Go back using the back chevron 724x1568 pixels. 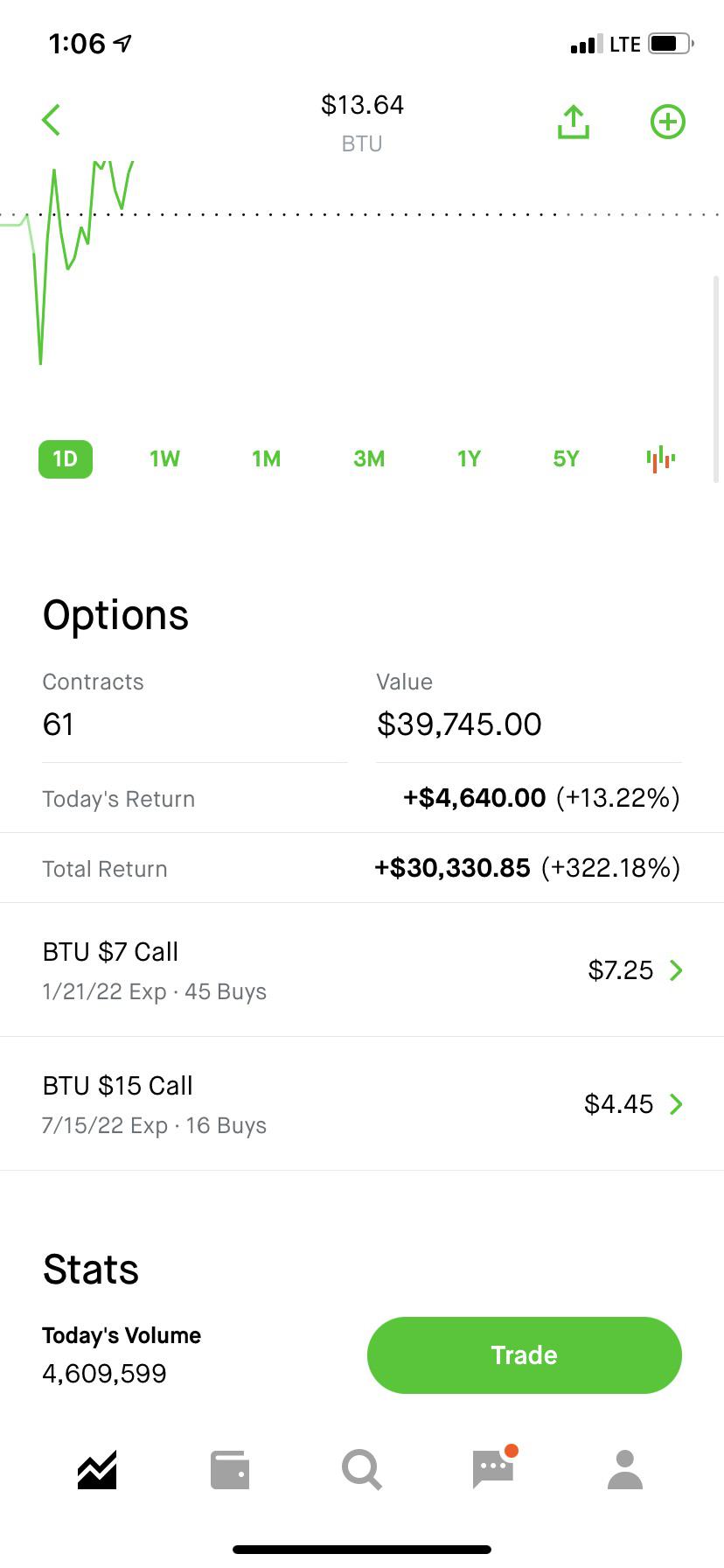[50, 120]
